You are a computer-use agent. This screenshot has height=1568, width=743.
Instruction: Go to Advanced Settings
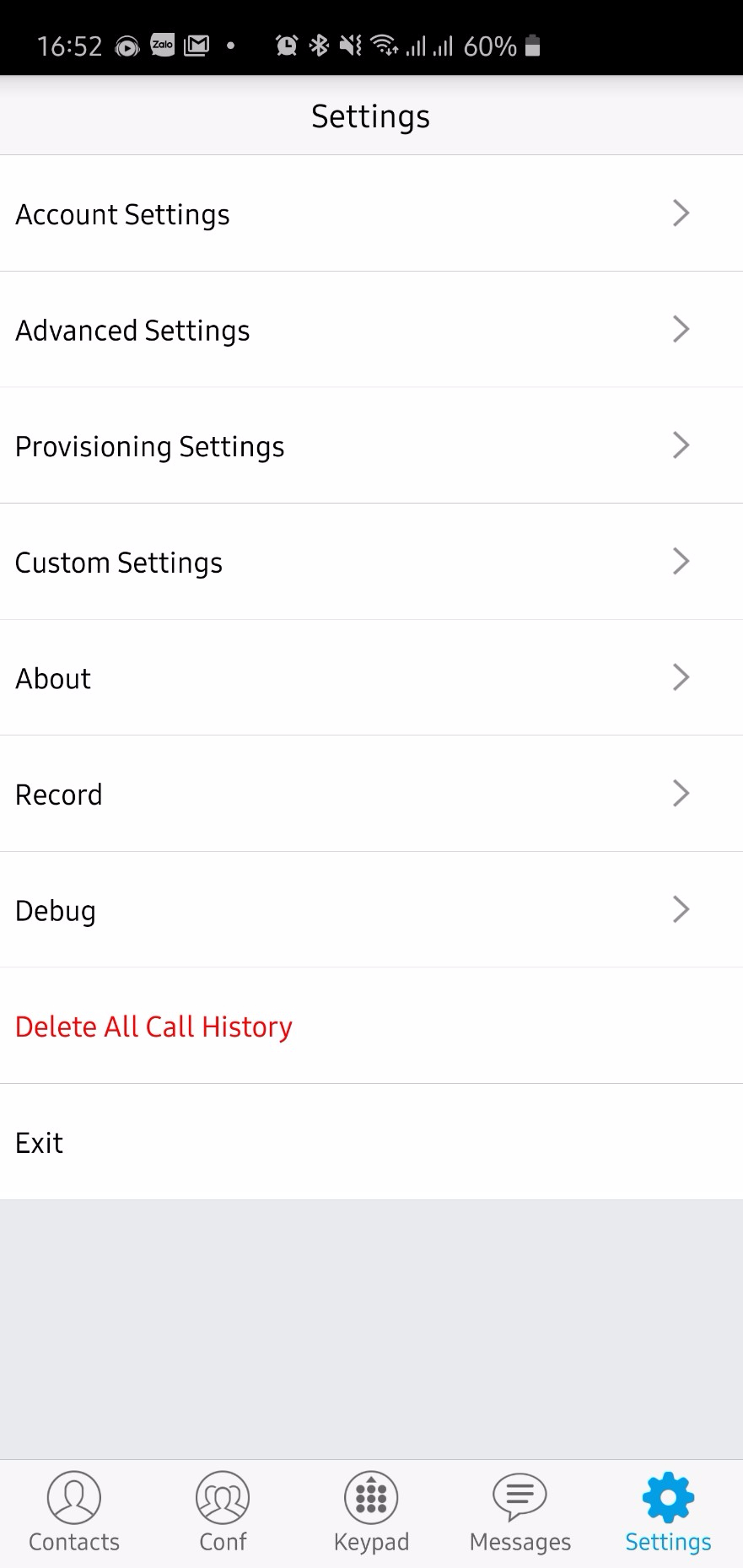click(x=371, y=330)
